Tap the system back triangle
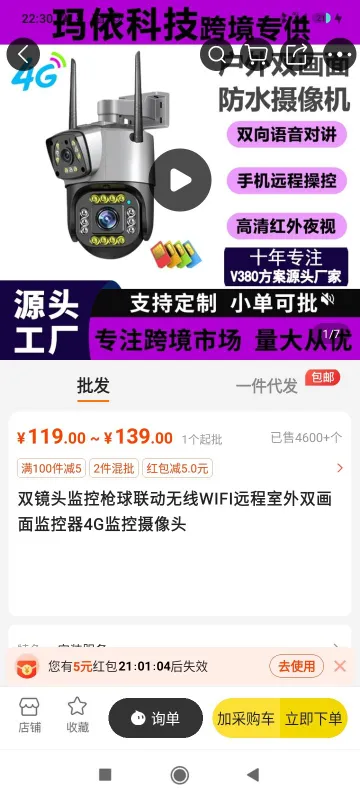 coord(253,775)
